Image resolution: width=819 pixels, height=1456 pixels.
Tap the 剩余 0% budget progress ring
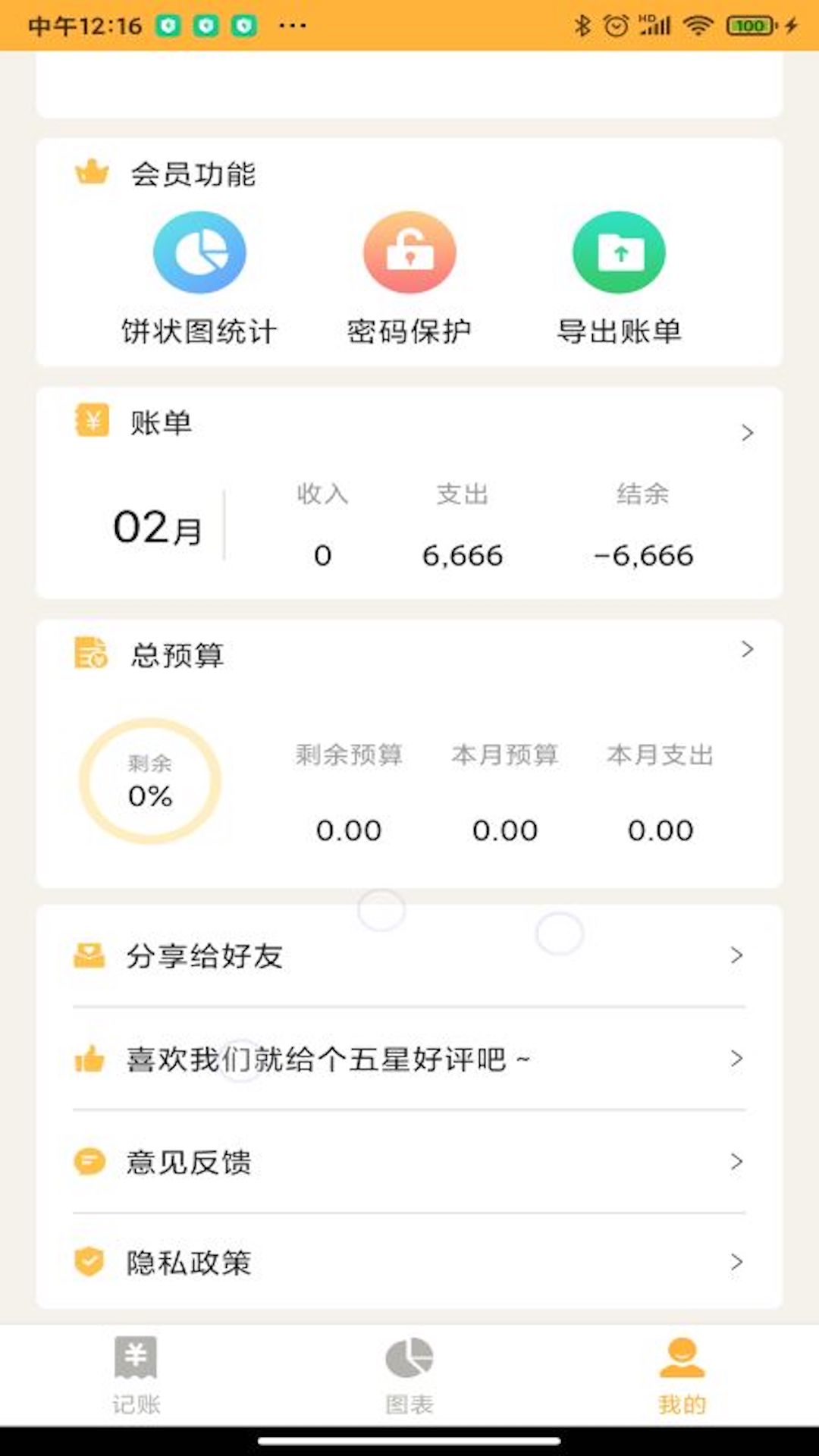152,783
